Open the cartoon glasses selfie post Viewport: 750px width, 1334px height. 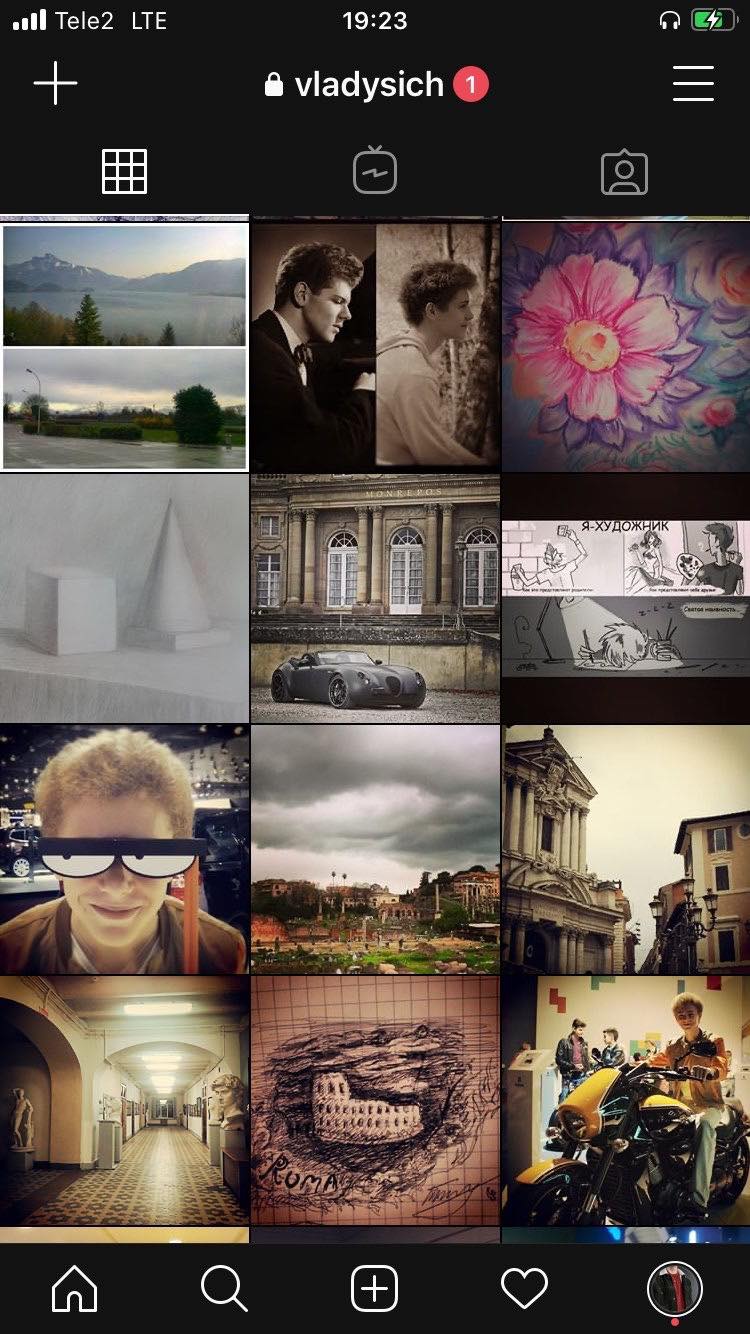(x=124, y=849)
